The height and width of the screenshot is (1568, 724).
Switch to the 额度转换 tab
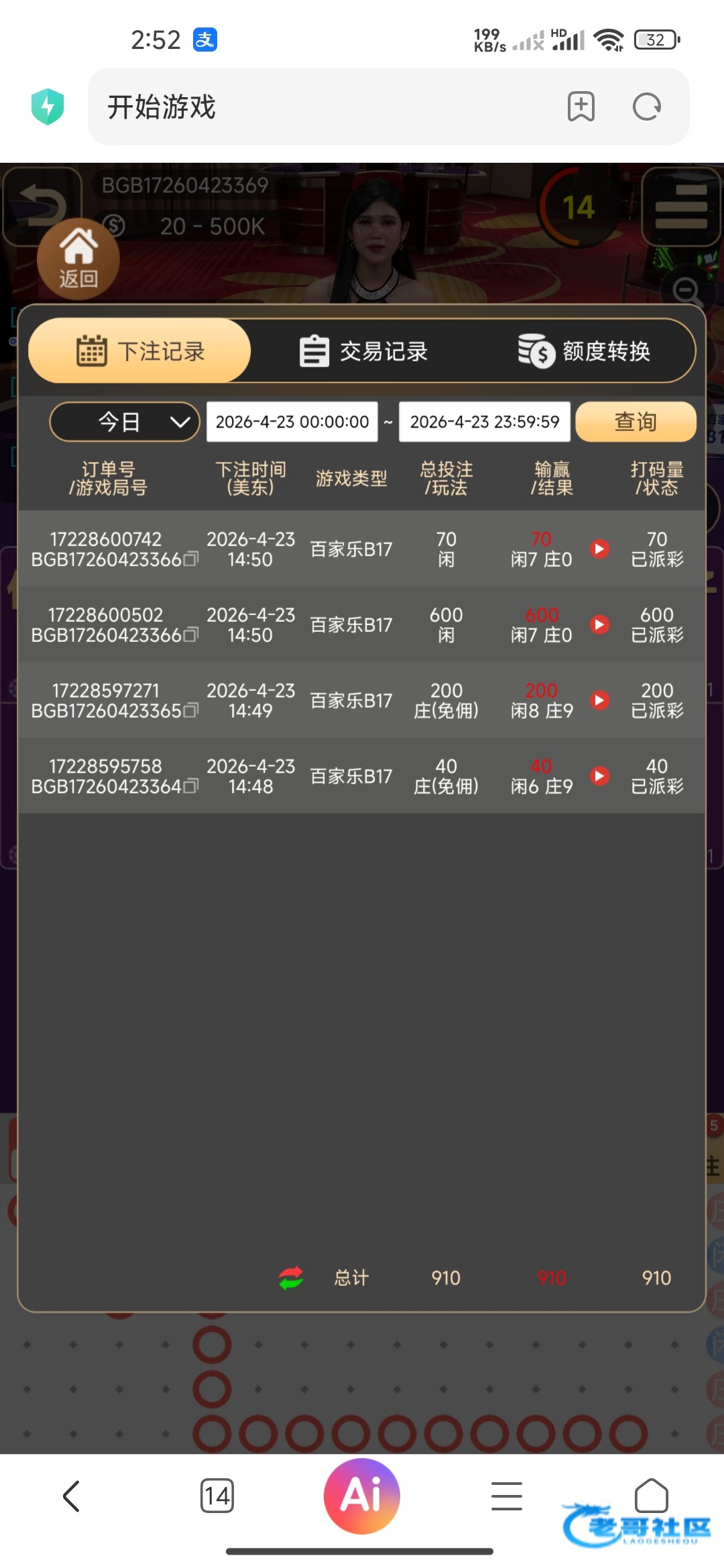click(584, 351)
